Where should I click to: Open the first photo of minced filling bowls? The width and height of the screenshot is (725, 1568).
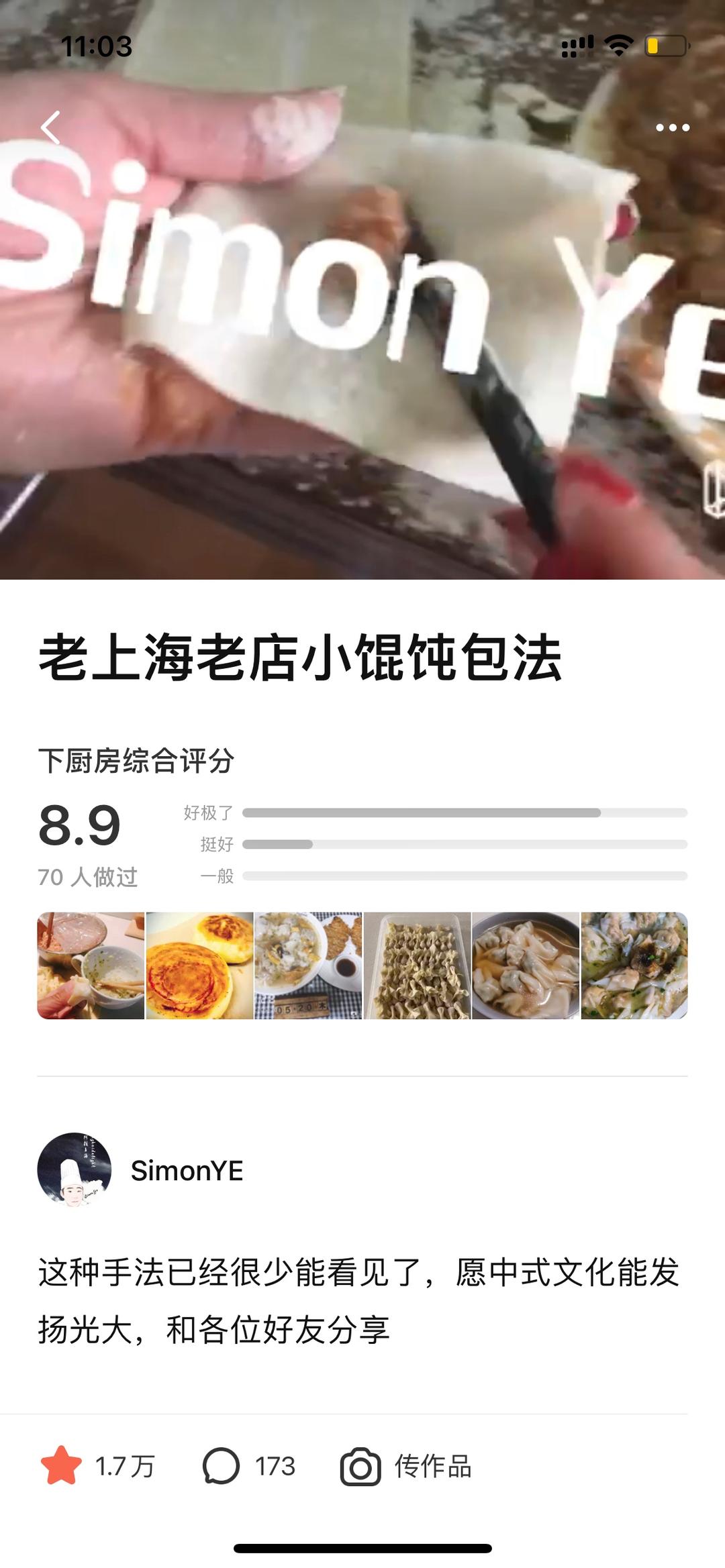click(91, 965)
